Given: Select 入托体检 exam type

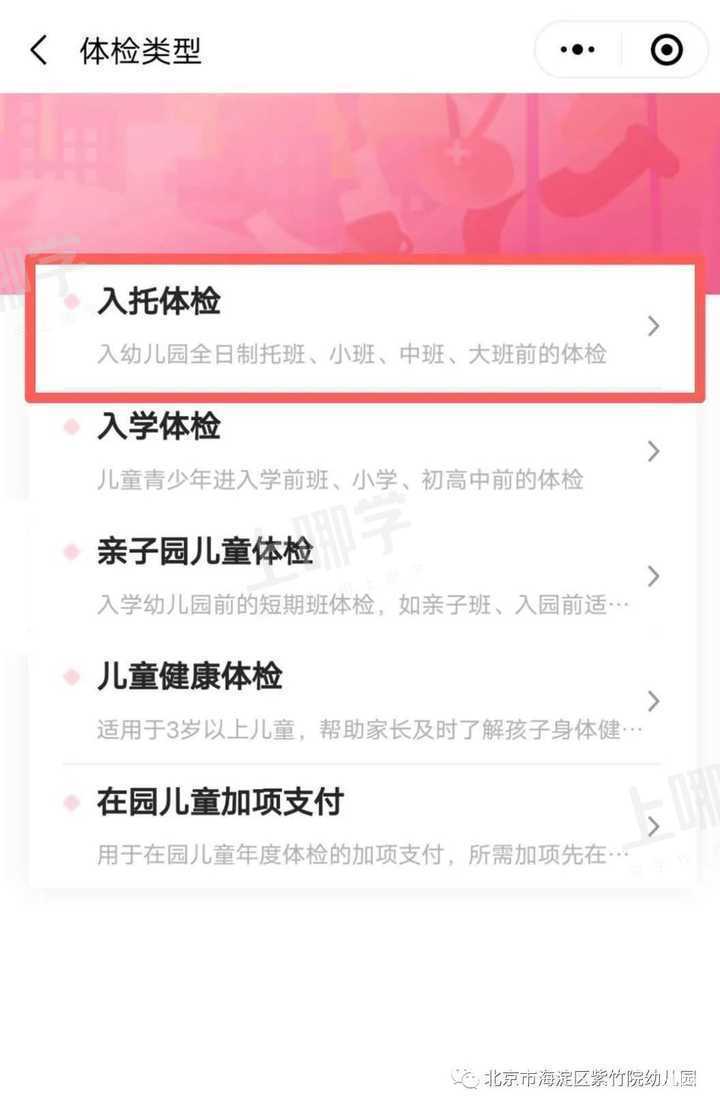Looking at the screenshot, I should pyautogui.click(x=360, y=327).
